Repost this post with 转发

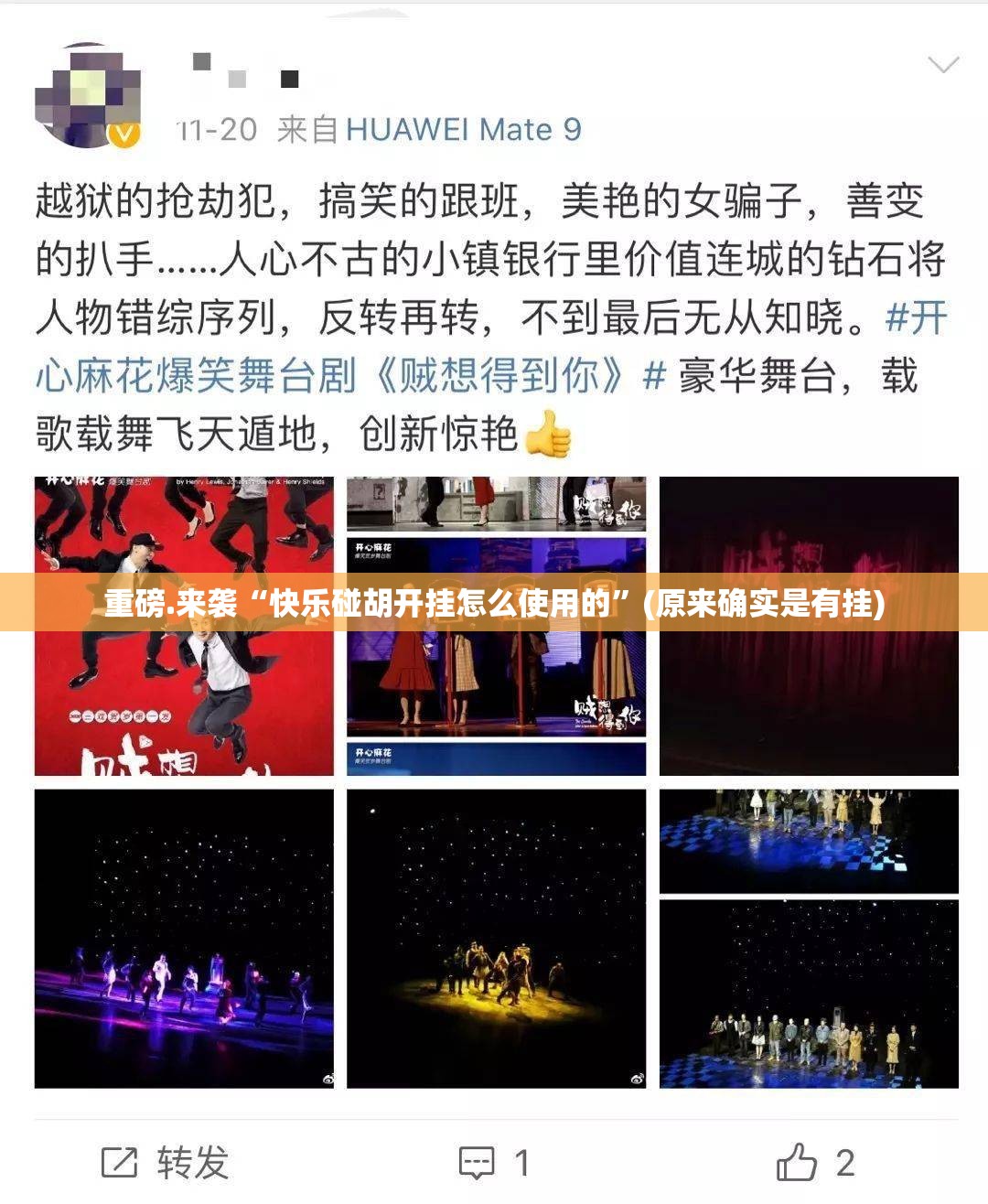(166, 1163)
